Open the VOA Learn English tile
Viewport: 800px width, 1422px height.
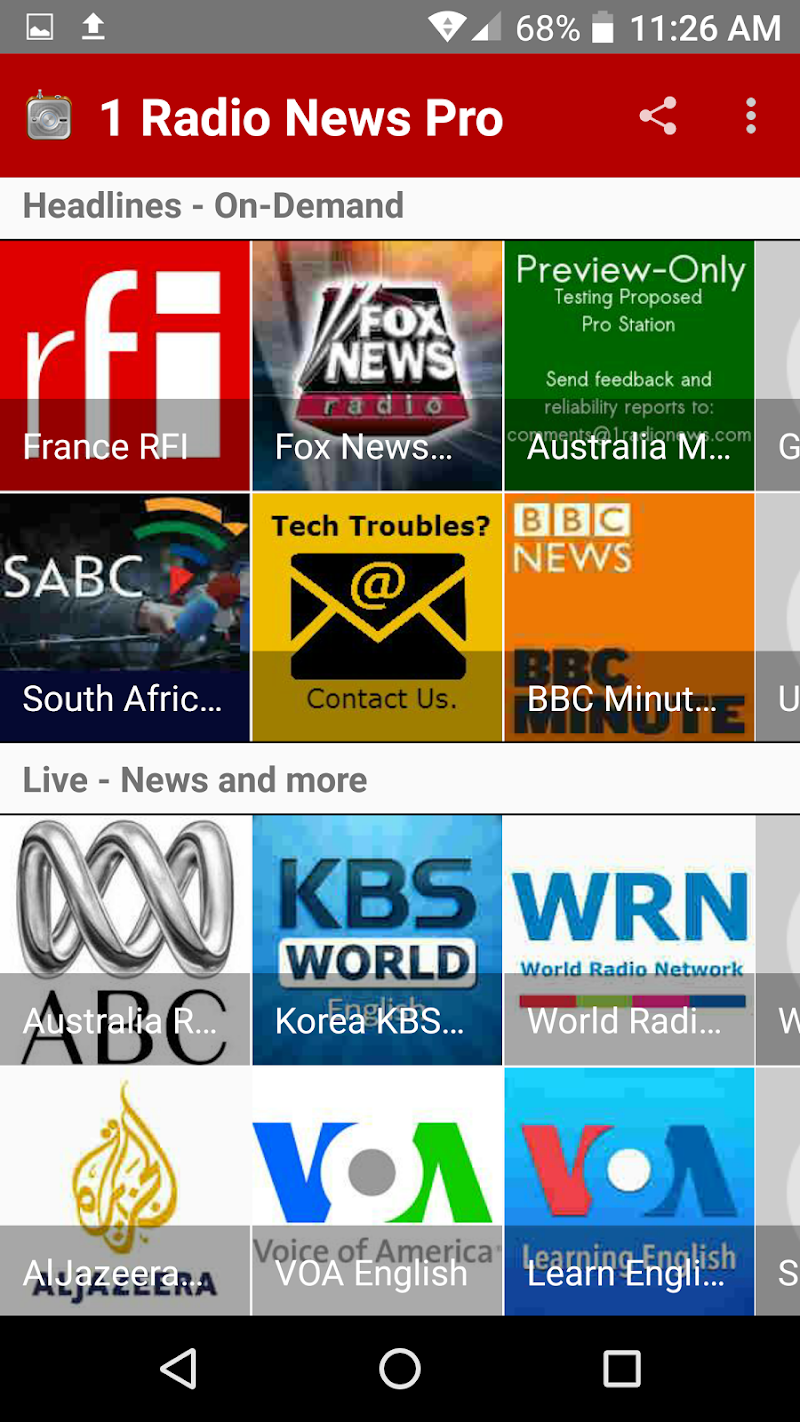(629, 1191)
